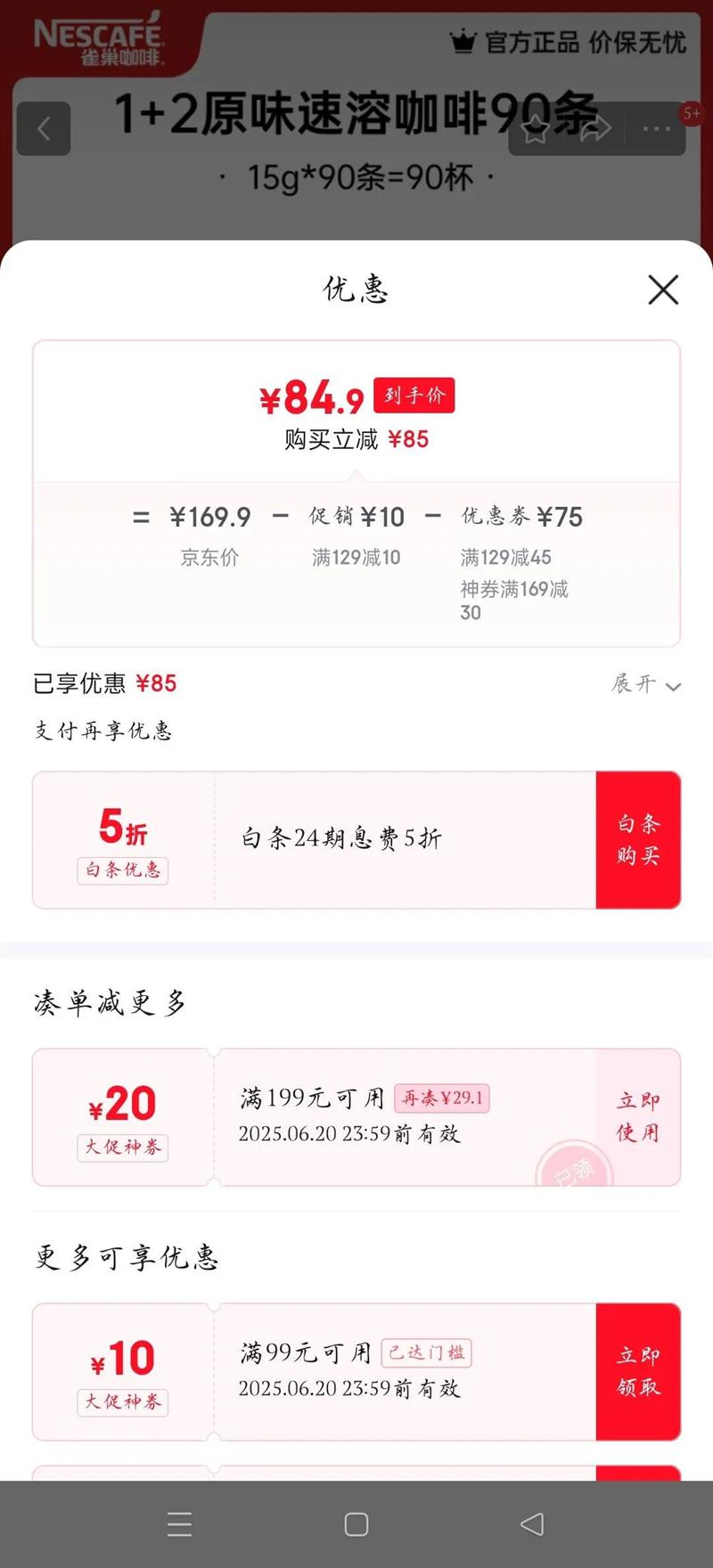Share this Nescafé product
Image resolution: width=713 pixels, height=1568 pixels.
595,130
